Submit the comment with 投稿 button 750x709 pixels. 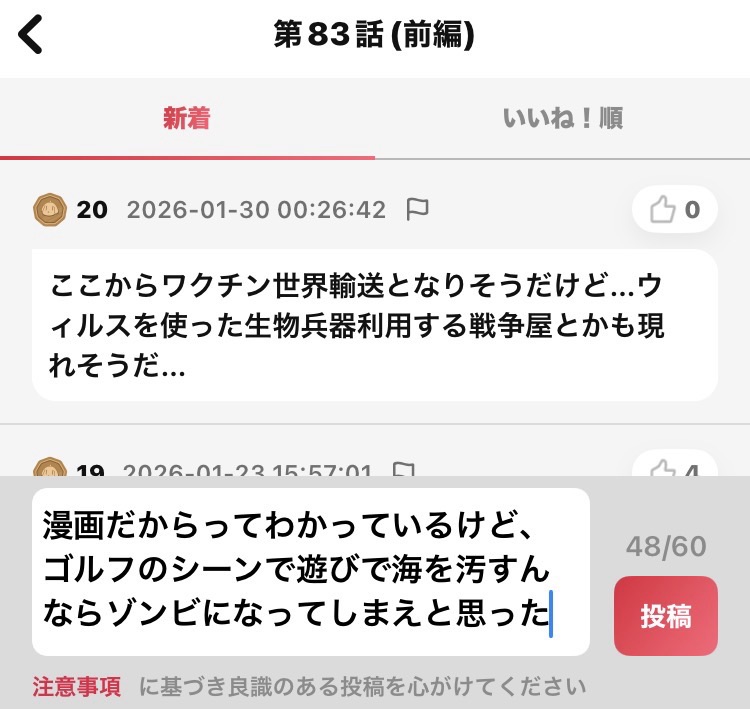click(x=665, y=615)
